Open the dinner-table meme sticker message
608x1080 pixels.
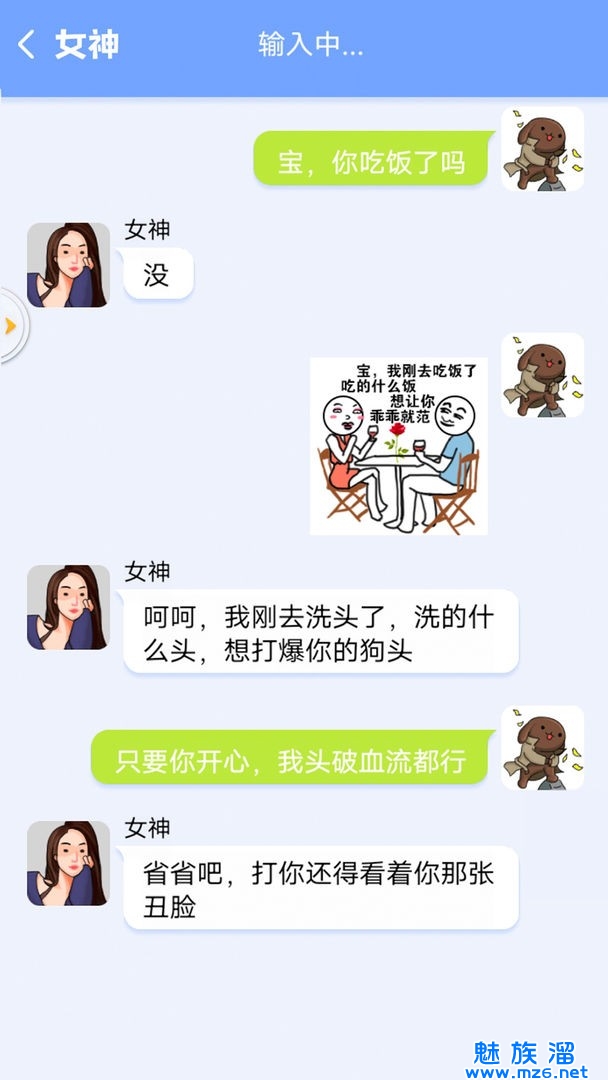(x=398, y=446)
